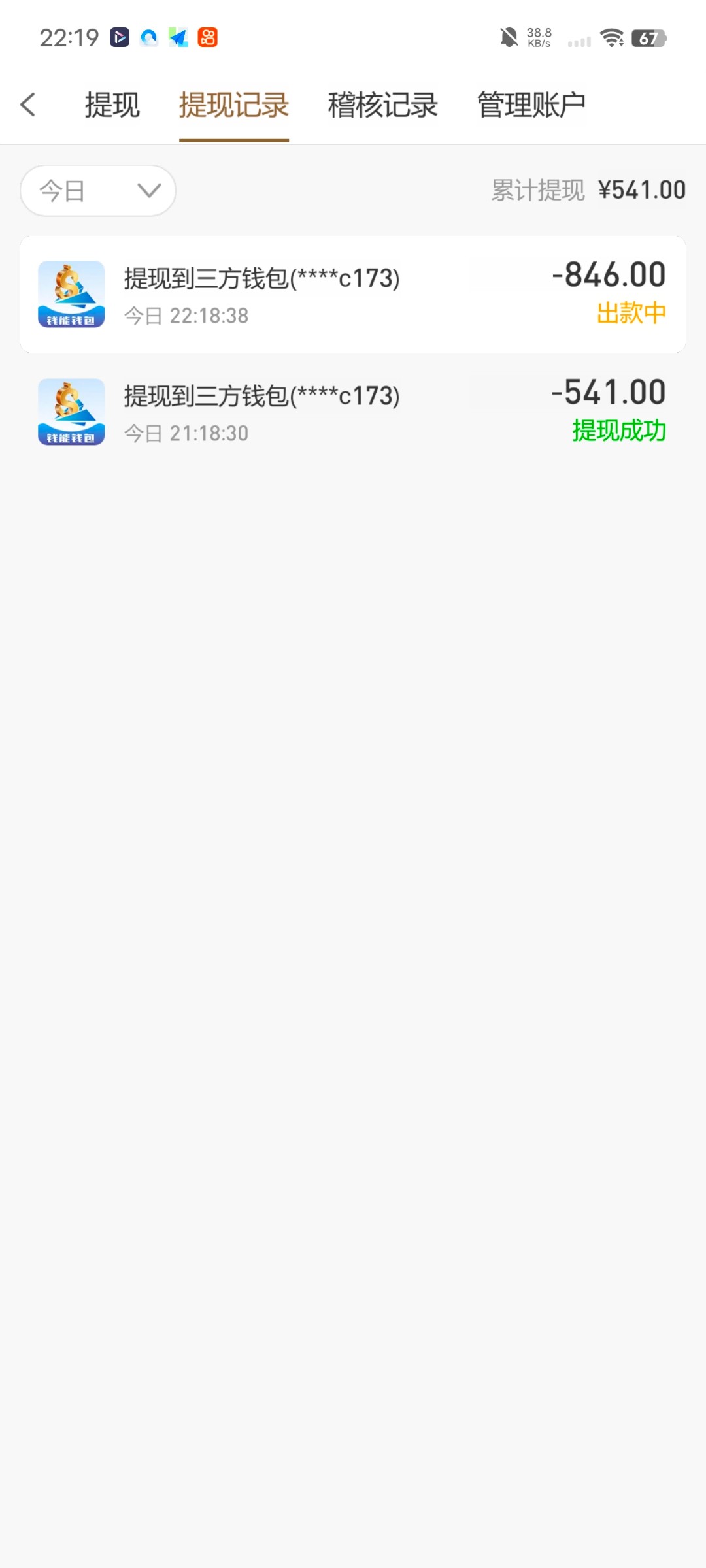Go back using the top-left arrow
The image size is (706, 1568).
click(x=28, y=105)
